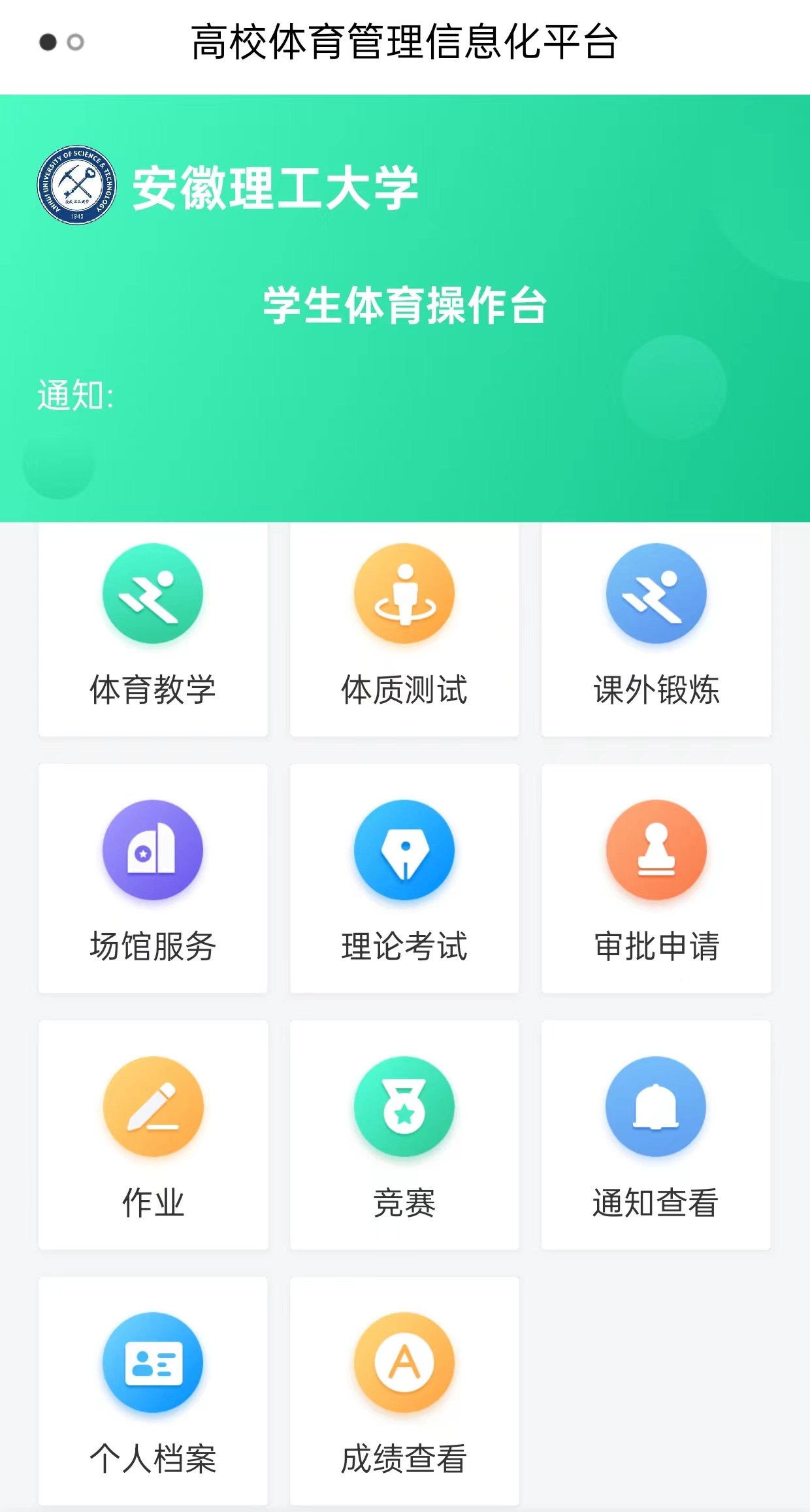This screenshot has width=810, height=1512.
Task: Open 通知查看 notifications
Action: click(x=656, y=1135)
